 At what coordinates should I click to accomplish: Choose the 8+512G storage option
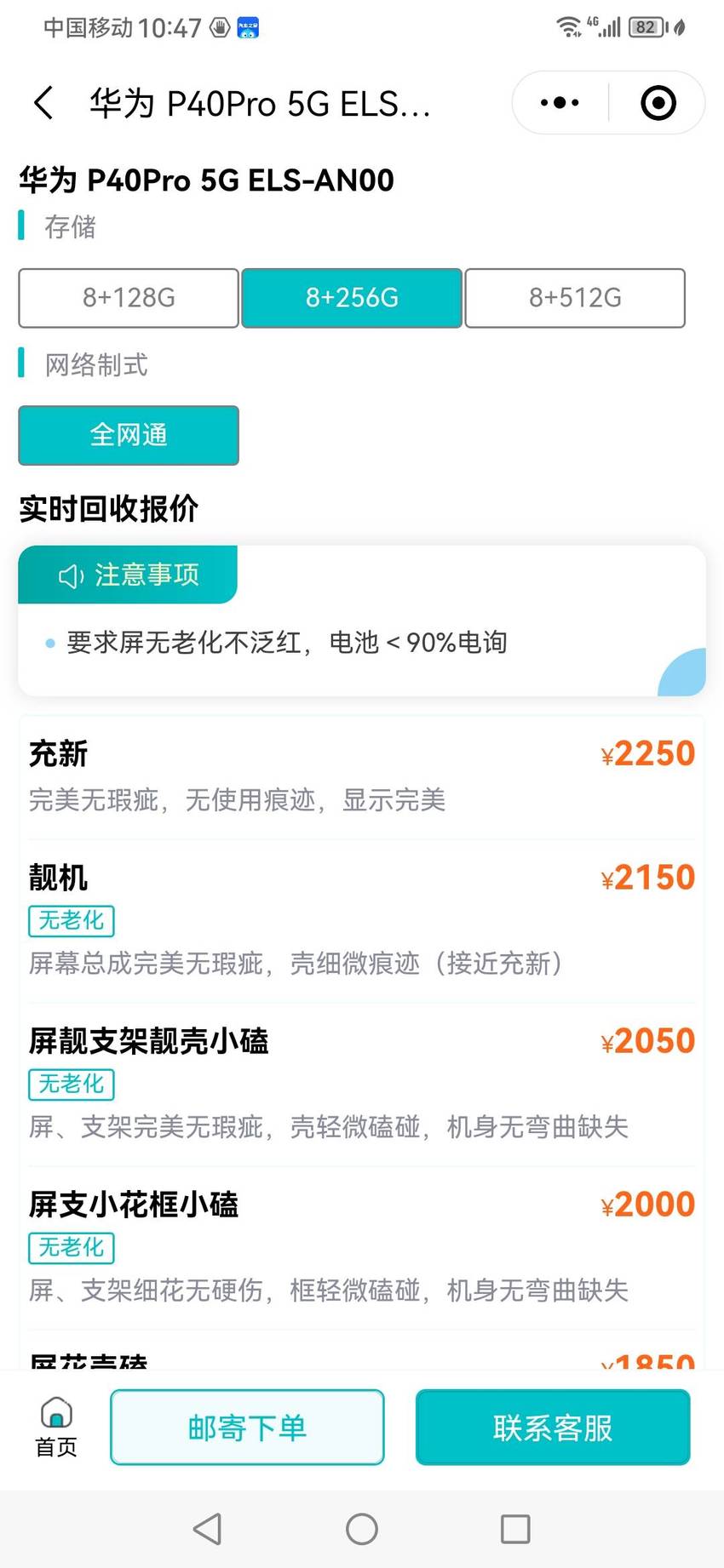(575, 298)
